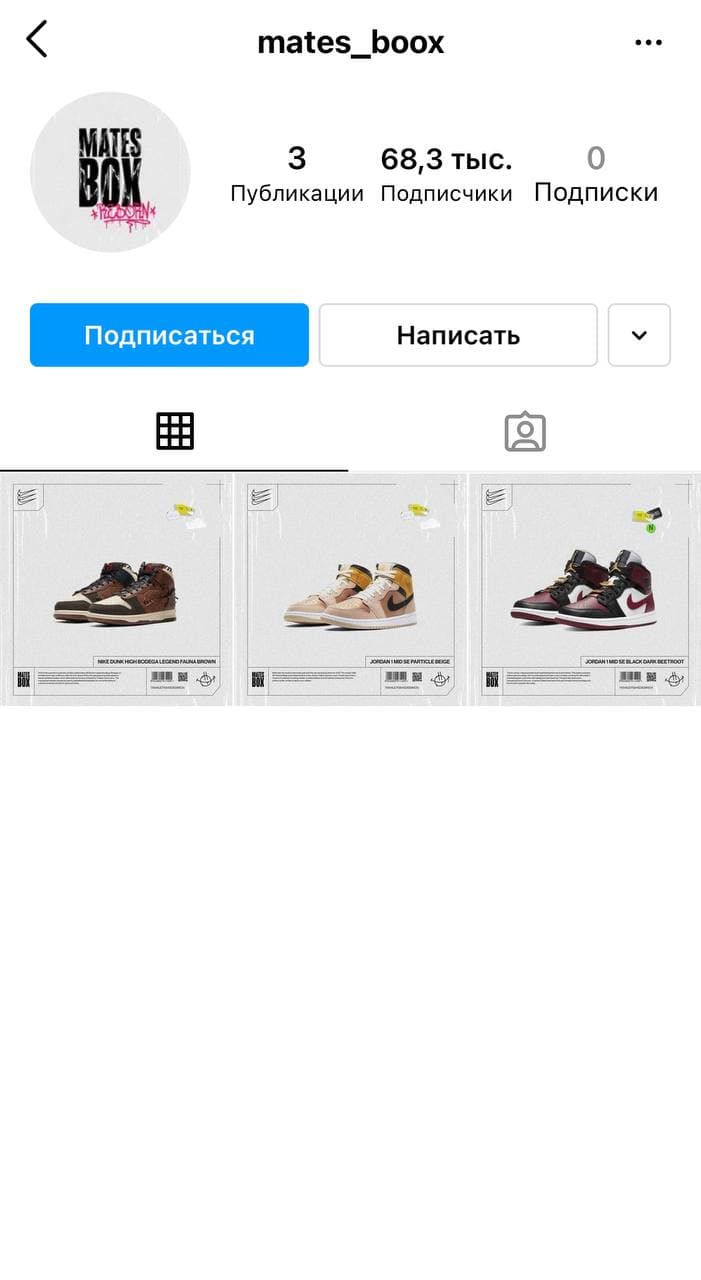The width and height of the screenshot is (701, 1280).
Task: Open the three-dot overflow menu
Action: coord(649,43)
